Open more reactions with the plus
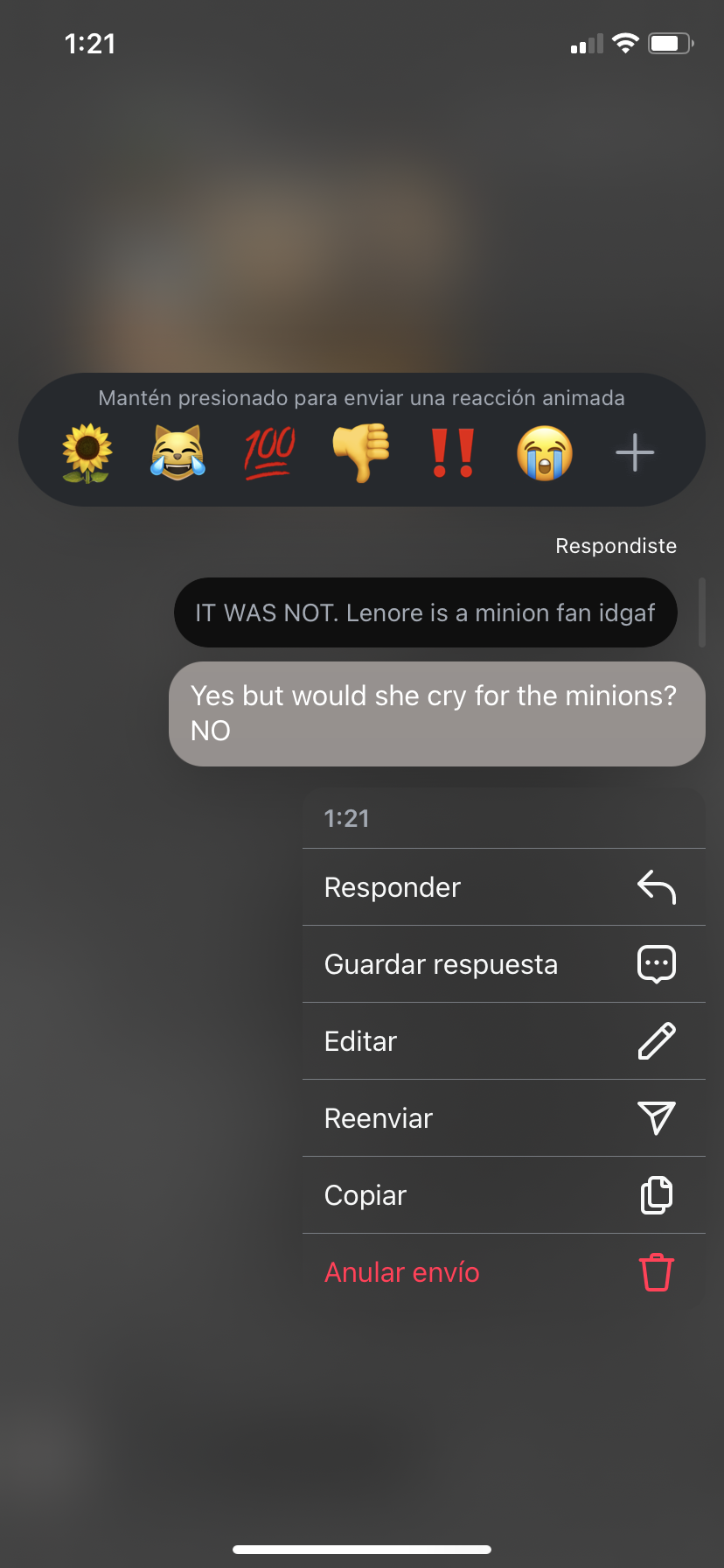Screen dimensions: 724x1568 coord(635,453)
